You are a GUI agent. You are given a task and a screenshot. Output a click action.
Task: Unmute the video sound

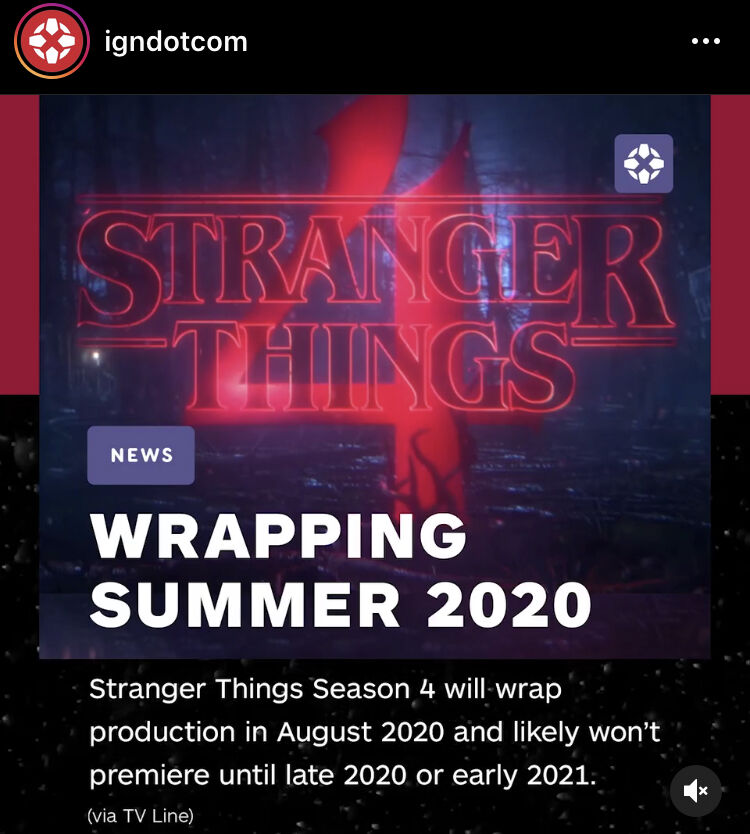(x=695, y=790)
